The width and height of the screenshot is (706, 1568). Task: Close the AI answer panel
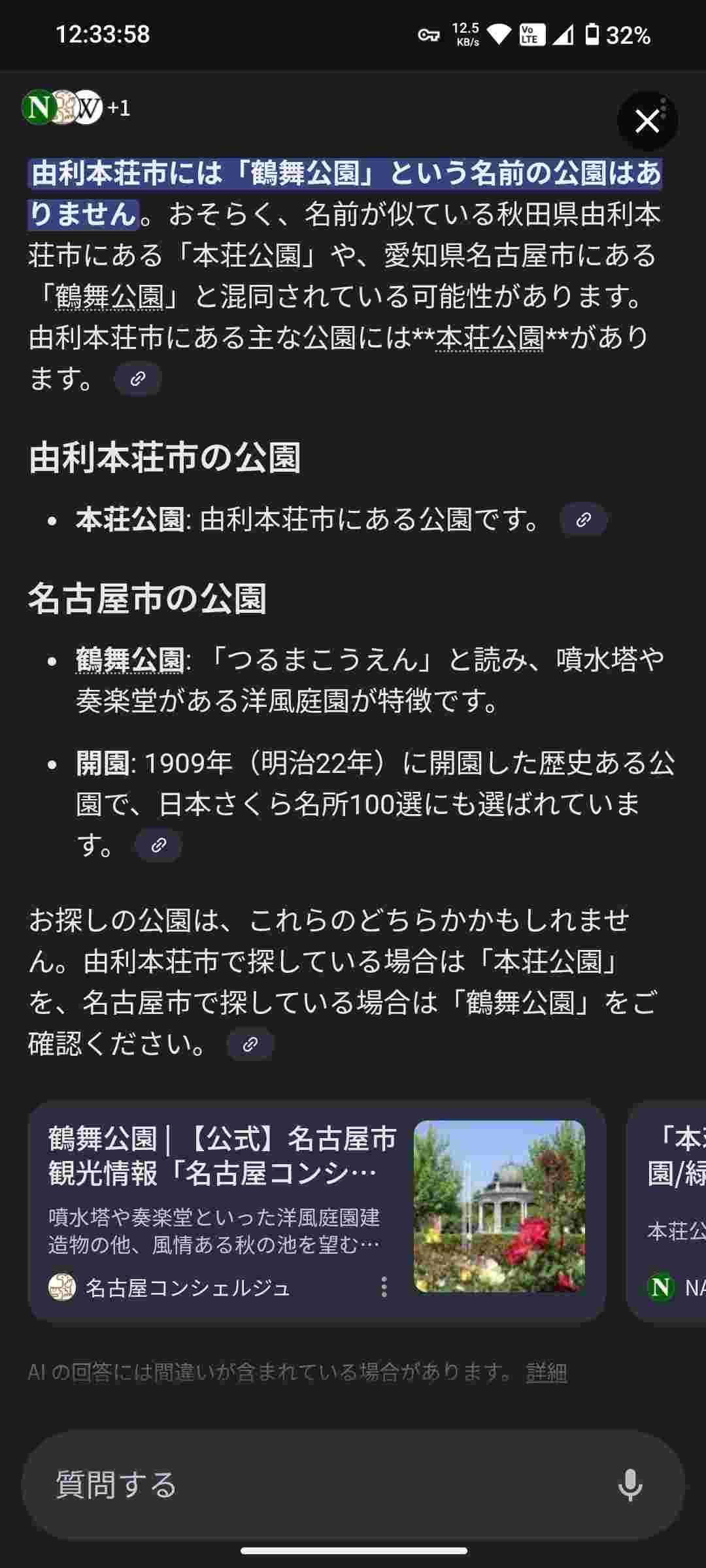point(647,121)
